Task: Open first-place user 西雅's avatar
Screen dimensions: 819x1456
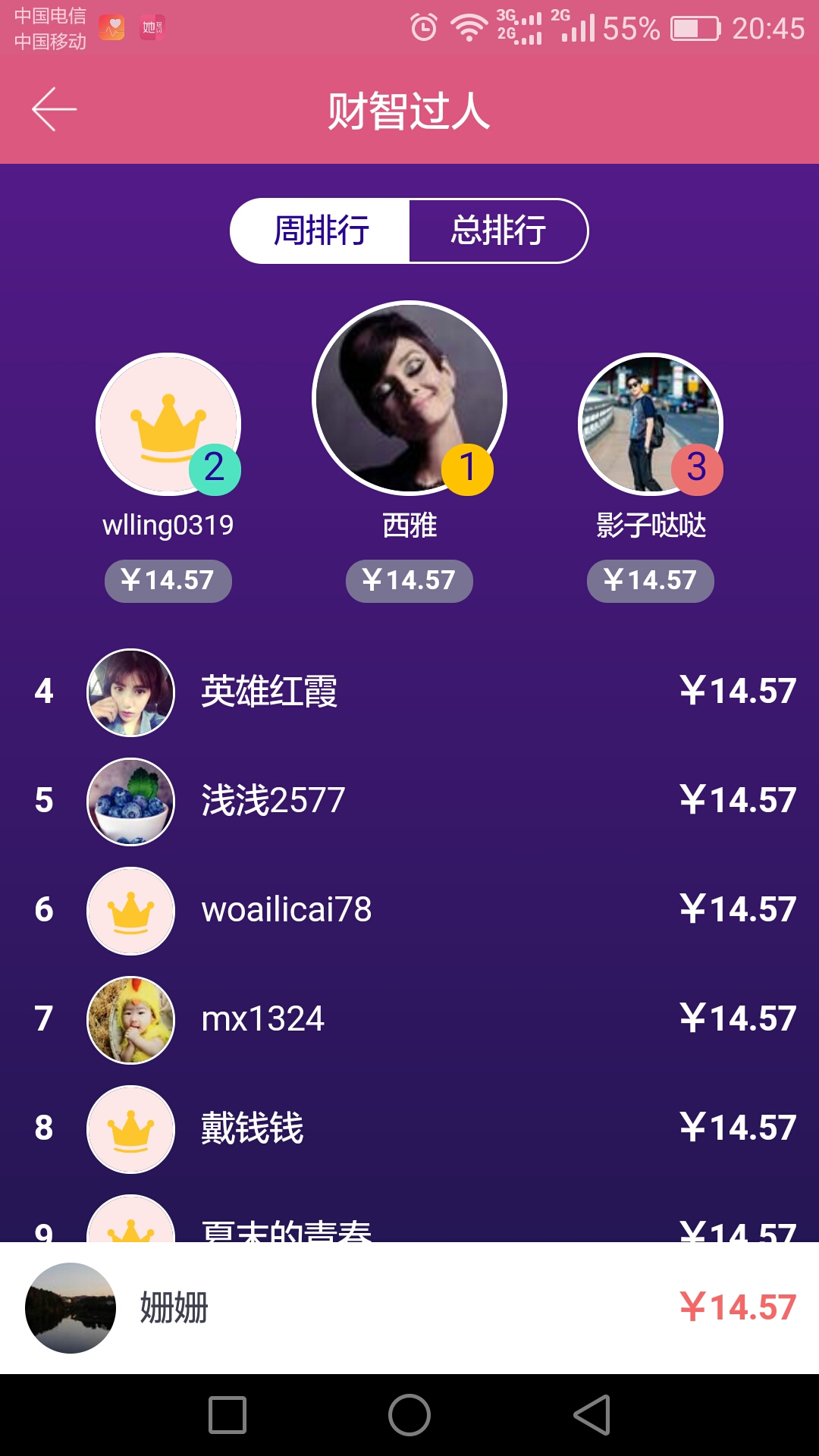Action: [409, 398]
